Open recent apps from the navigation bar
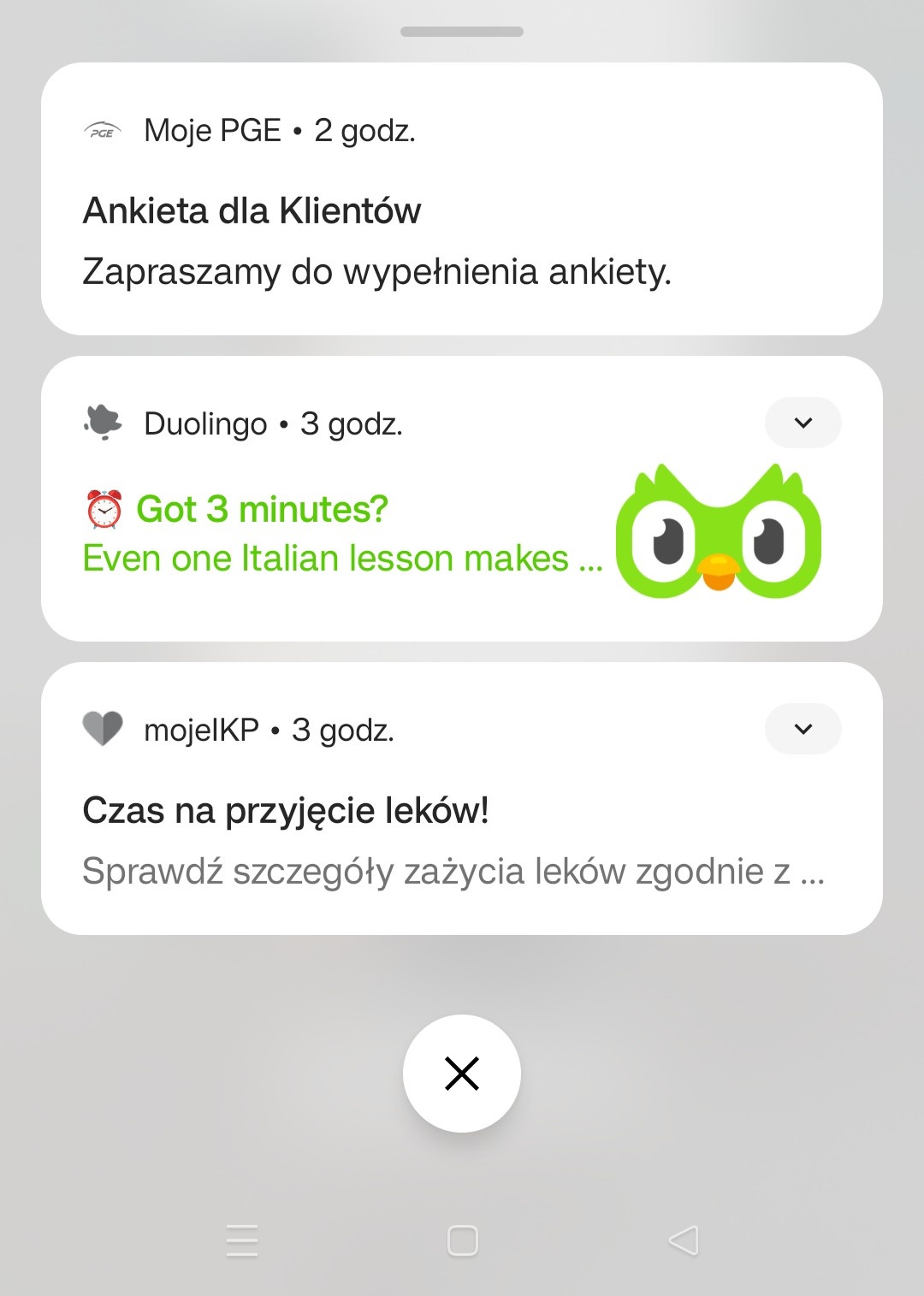 (242, 1240)
